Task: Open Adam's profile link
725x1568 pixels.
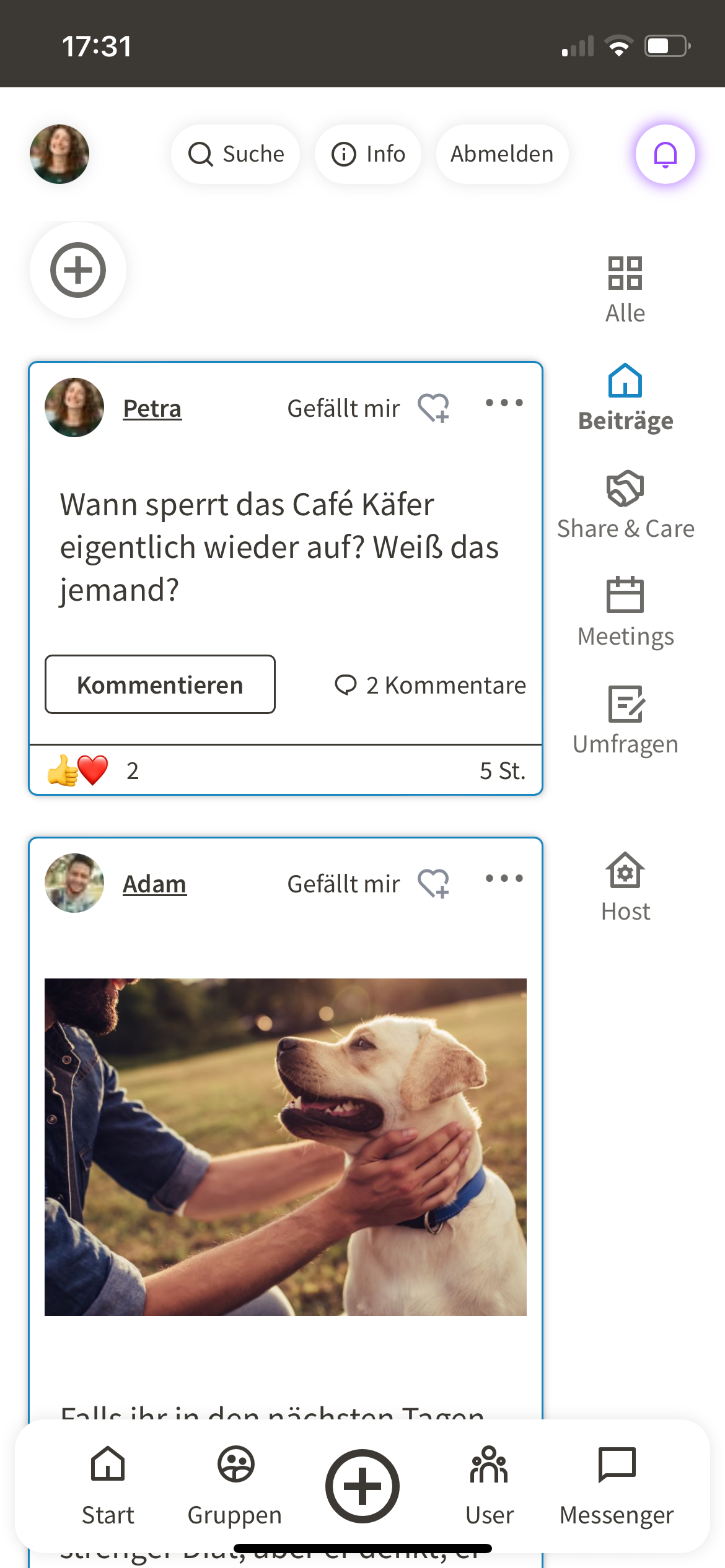Action: point(154,884)
